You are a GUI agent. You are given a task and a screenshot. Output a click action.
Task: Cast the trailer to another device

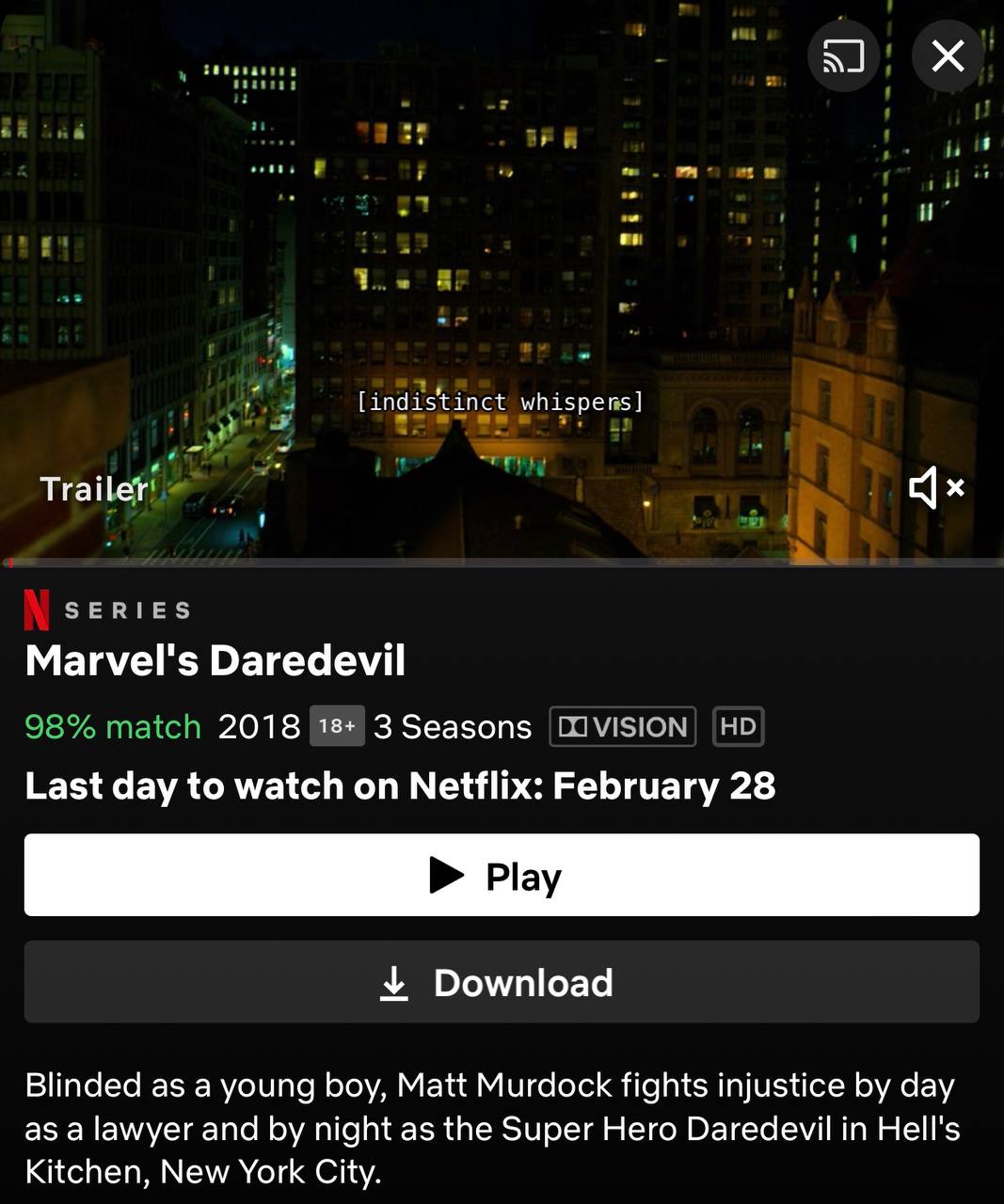tap(843, 56)
